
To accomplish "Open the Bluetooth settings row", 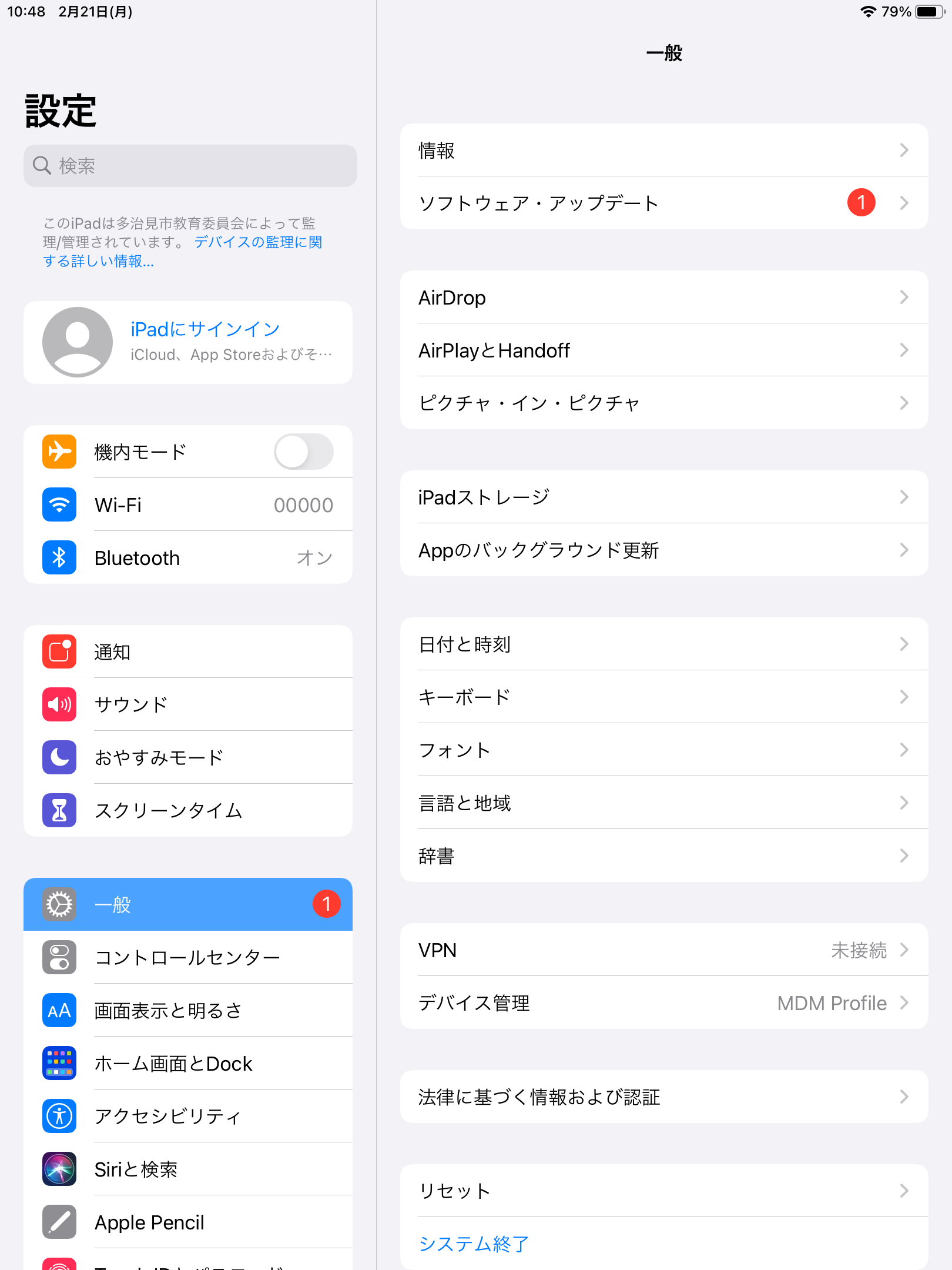I will coord(188,557).
